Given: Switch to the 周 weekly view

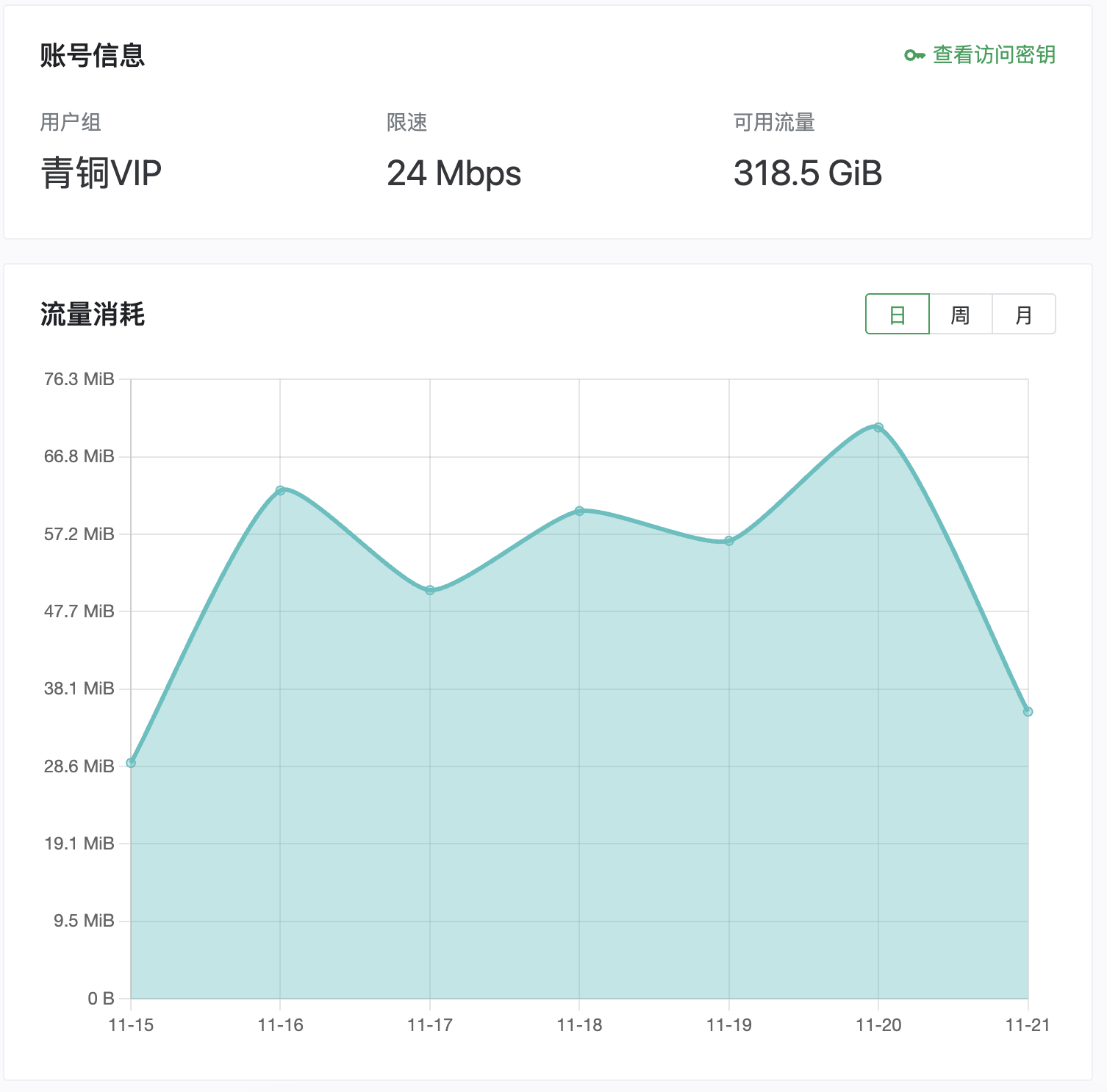Looking at the screenshot, I should tap(961, 315).
